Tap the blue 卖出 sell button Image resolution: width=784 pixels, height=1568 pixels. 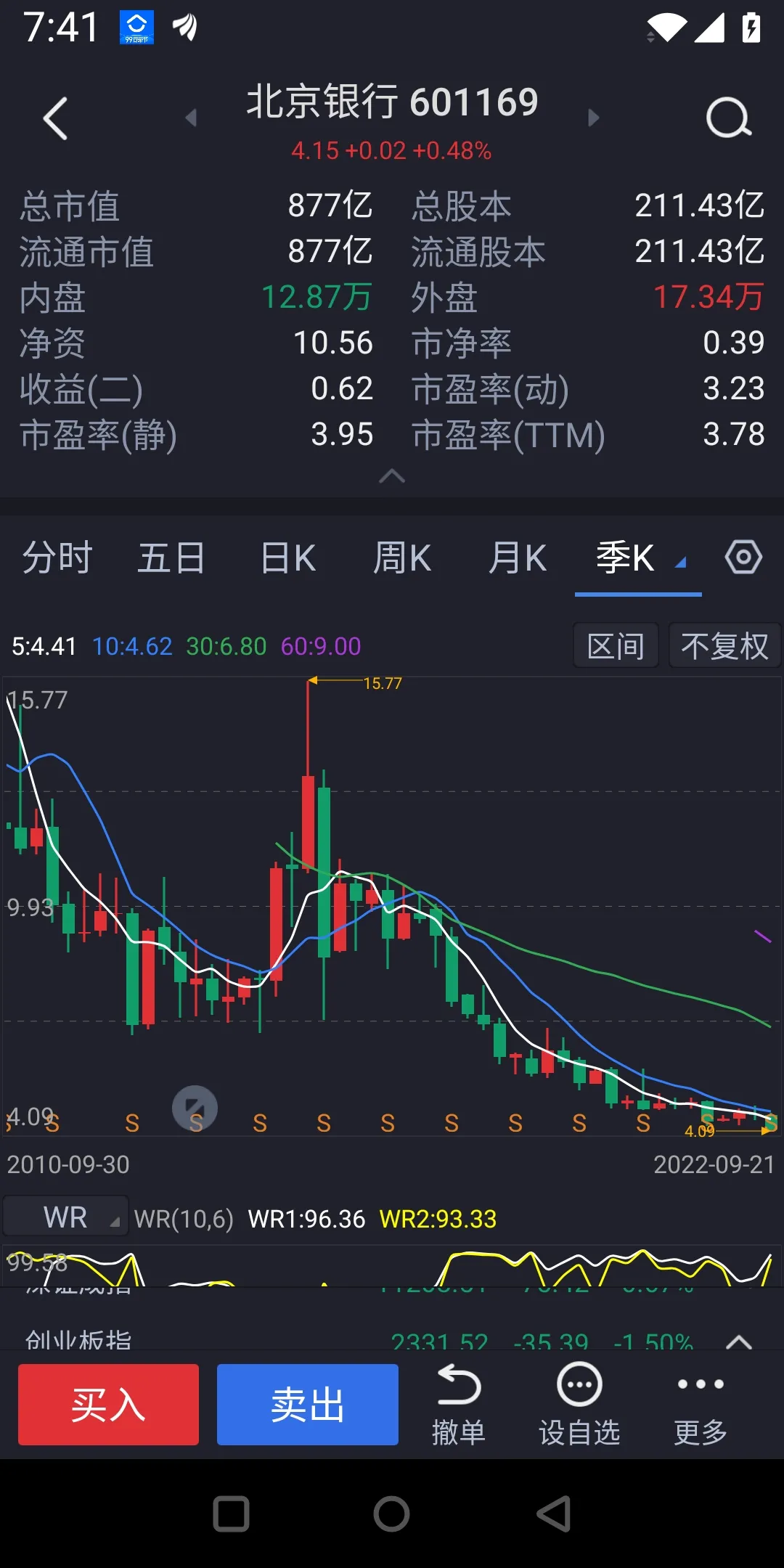pyautogui.click(x=307, y=1404)
